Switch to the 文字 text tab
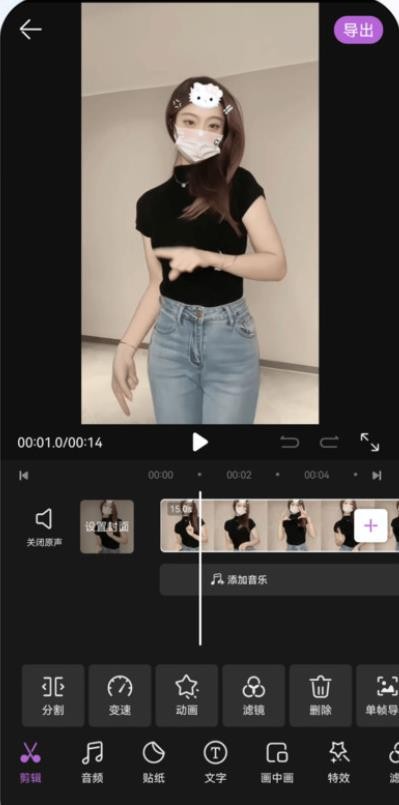 [x=215, y=762]
